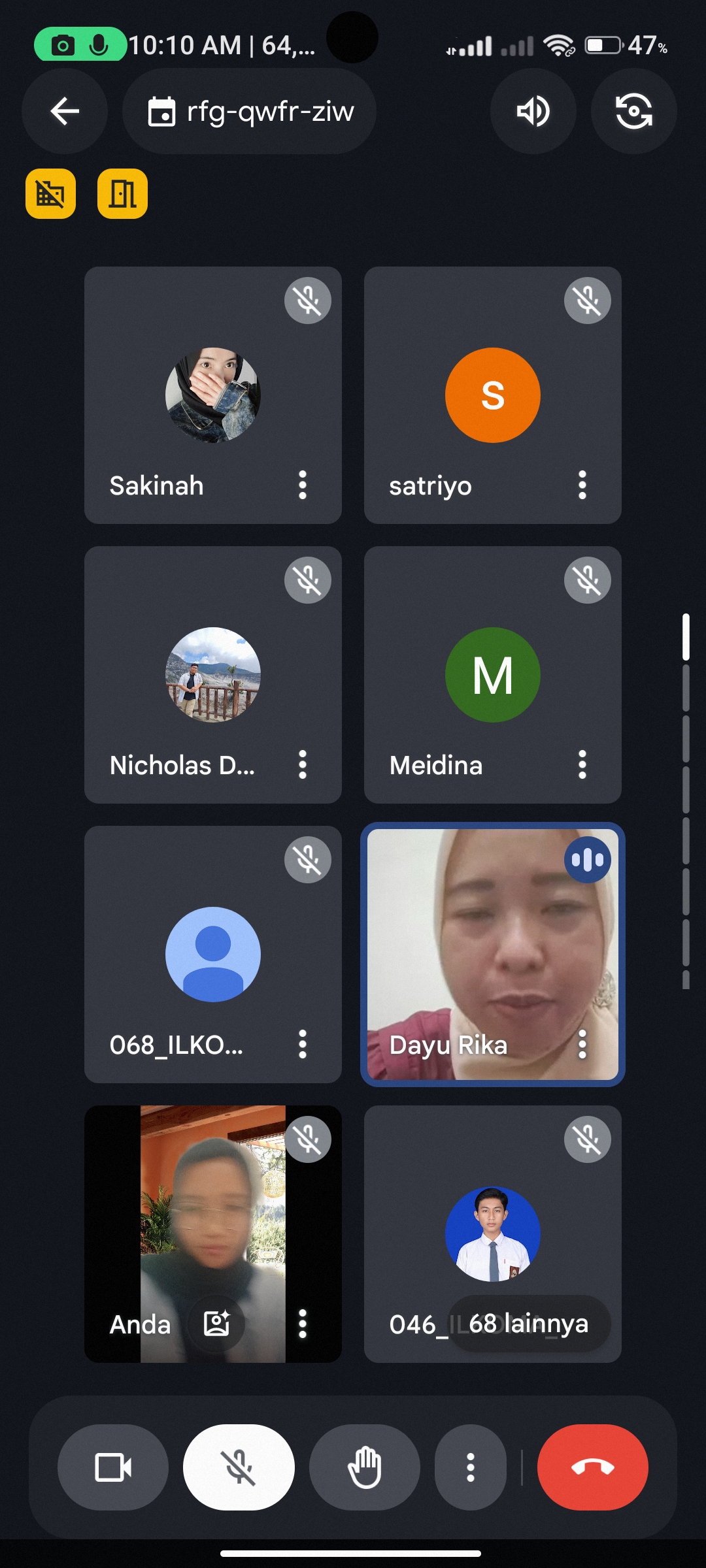Open options for 068_ILKO... tile

tap(303, 1044)
